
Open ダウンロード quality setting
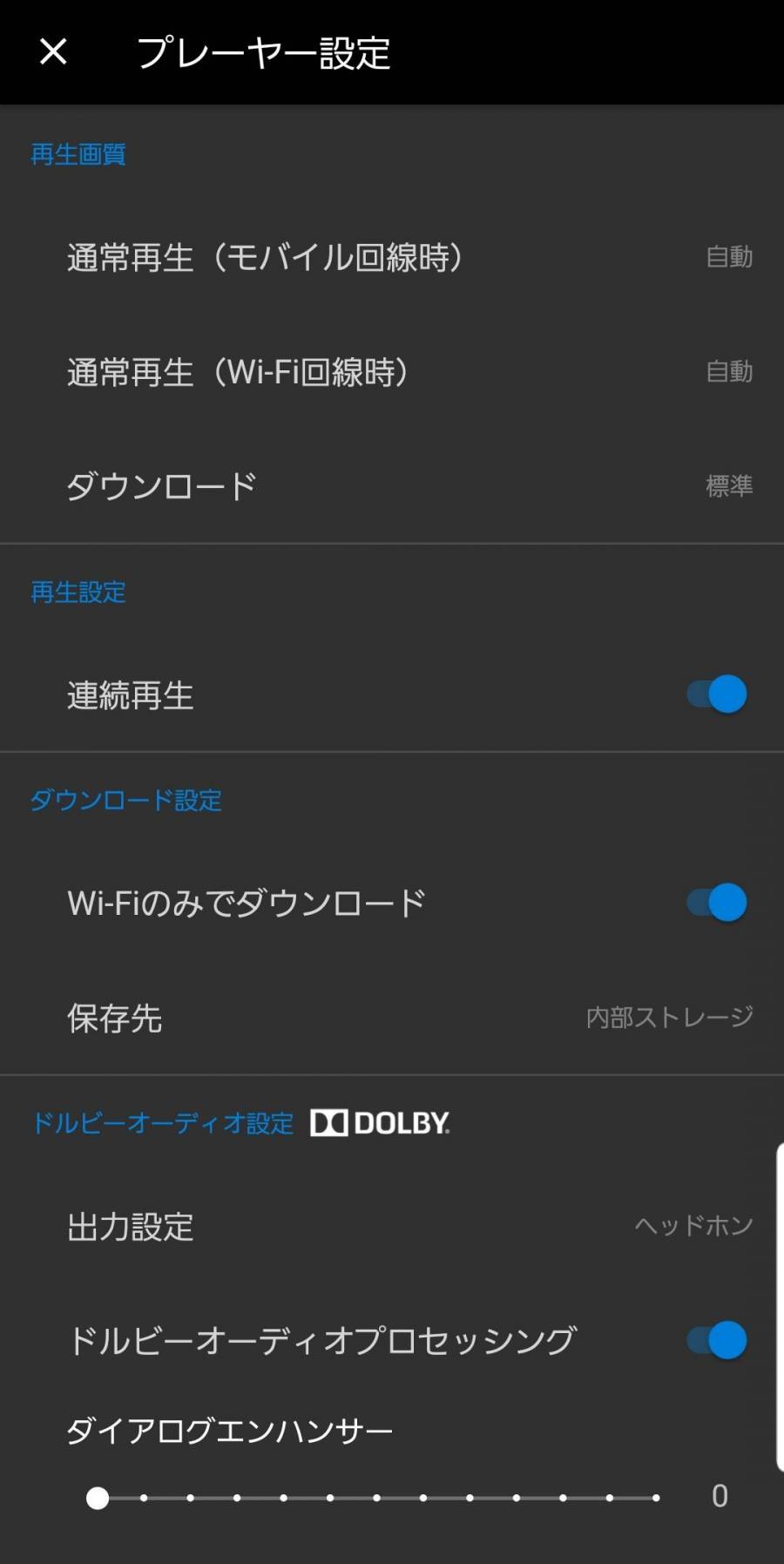click(392, 485)
